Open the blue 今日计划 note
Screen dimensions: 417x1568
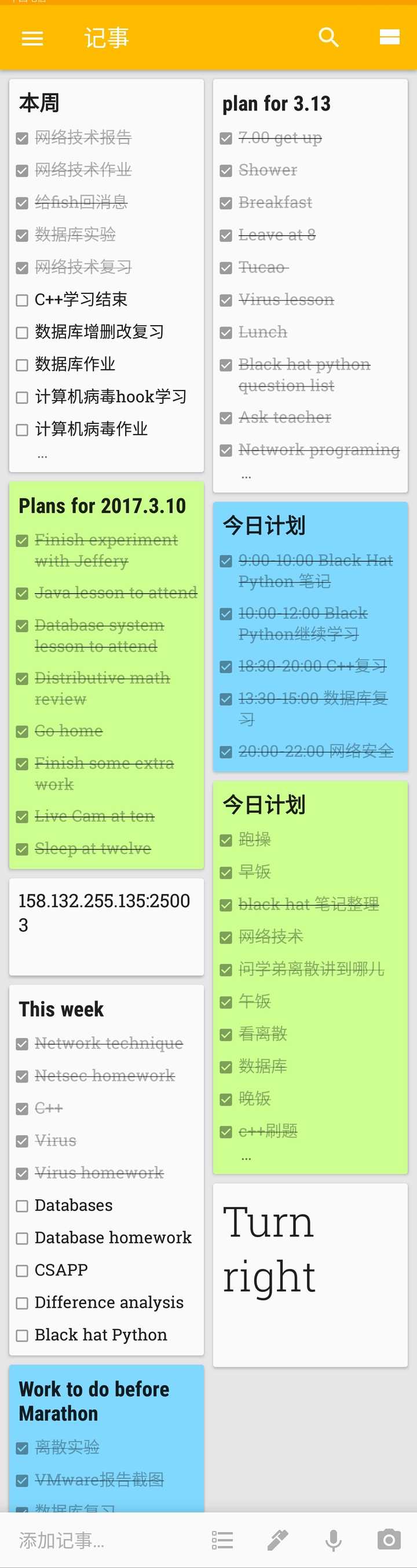[310, 525]
